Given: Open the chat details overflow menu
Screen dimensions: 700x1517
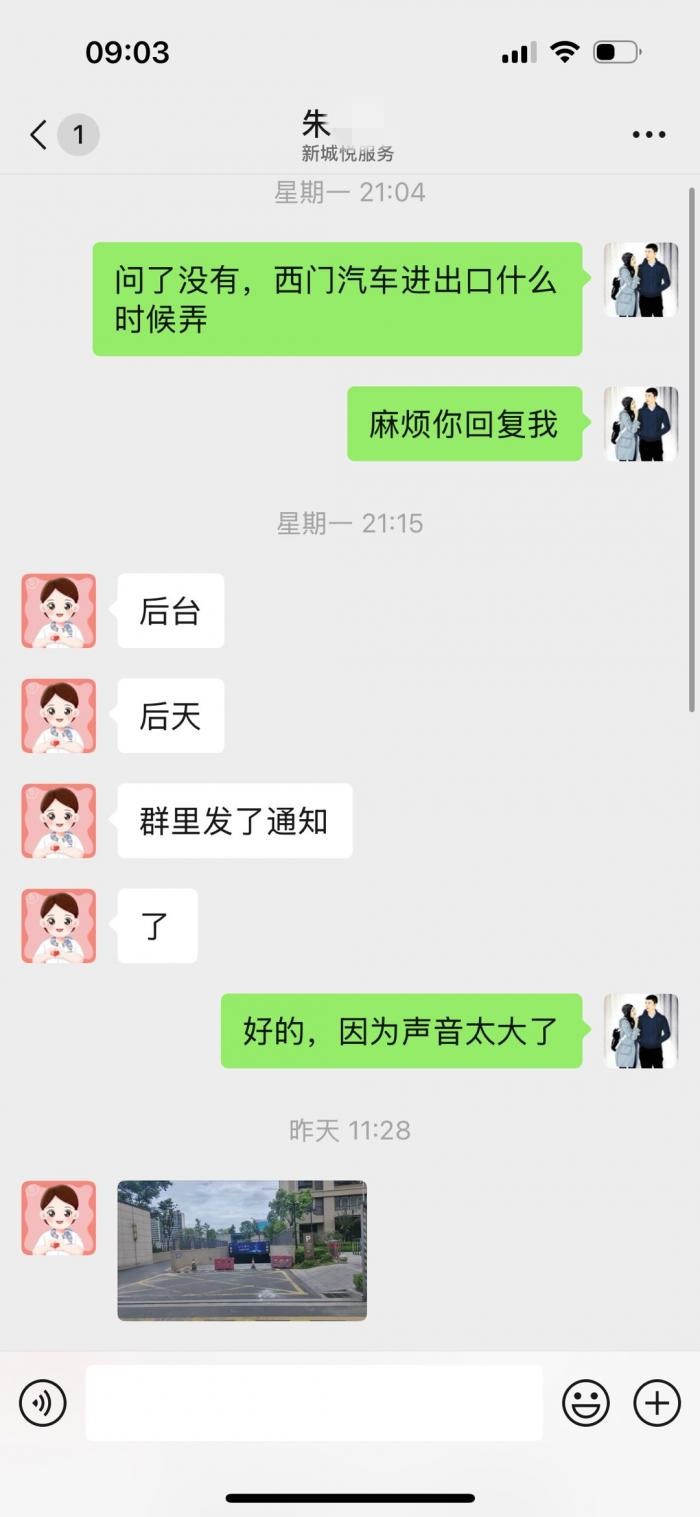Looking at the screenshot, I should (648, 135).
